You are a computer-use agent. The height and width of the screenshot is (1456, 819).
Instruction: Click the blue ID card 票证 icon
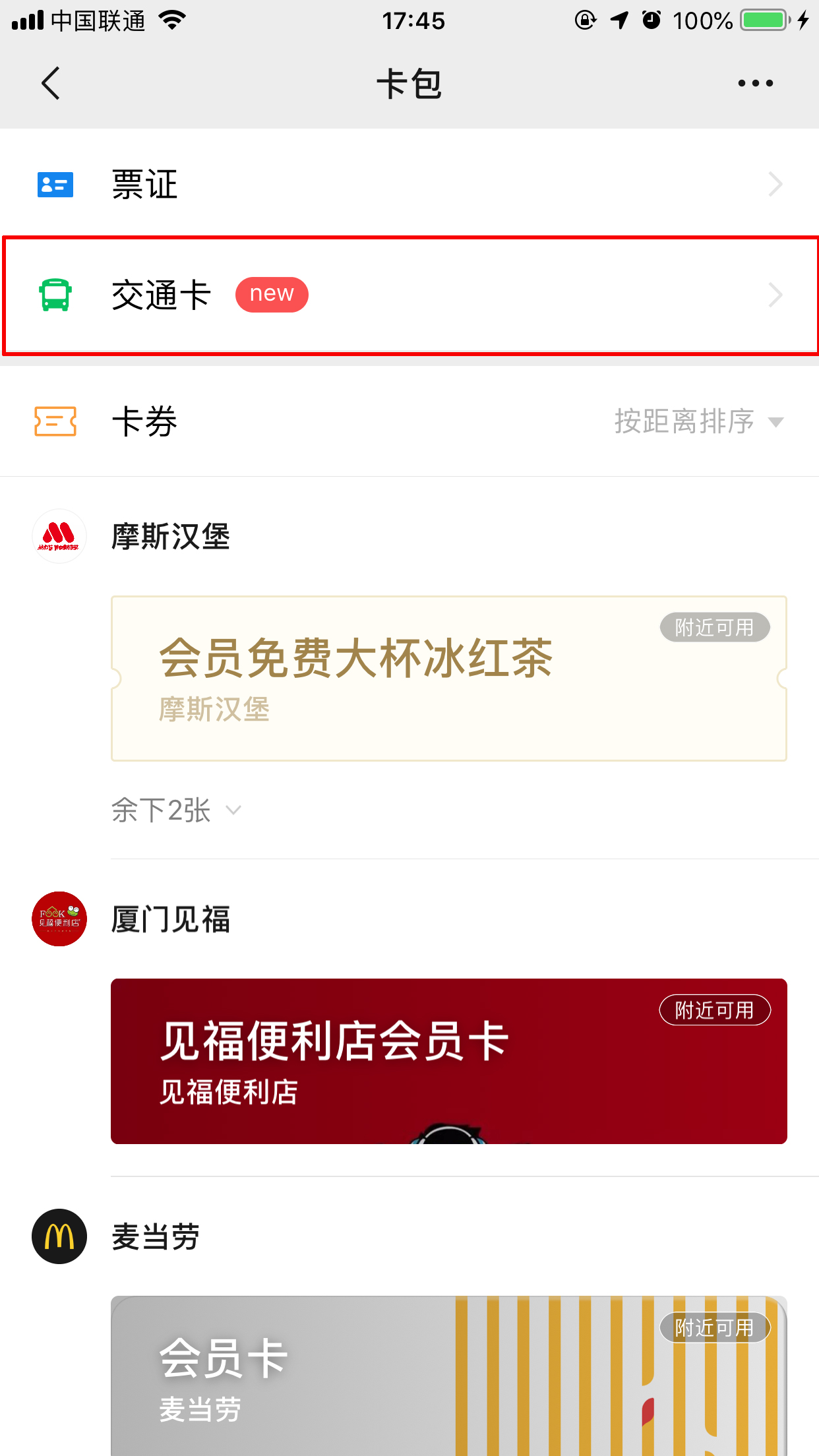(x=55, y=185)
